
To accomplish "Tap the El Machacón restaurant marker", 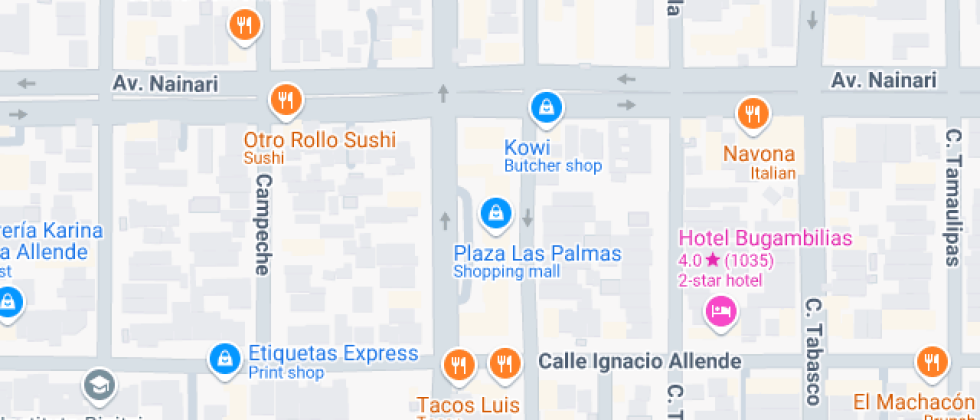I will click(x=931, y=362).
